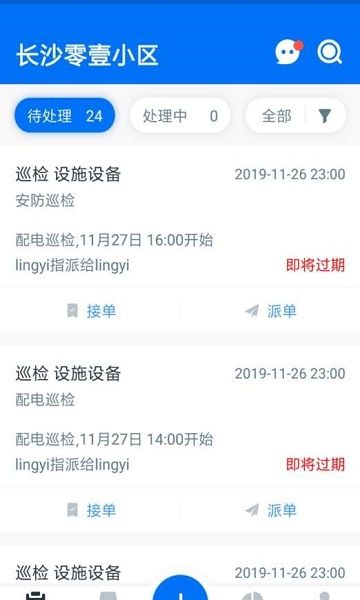Tap the blue plus button to create
This screenshot has width=360, height=600.
tap(180, 588)
